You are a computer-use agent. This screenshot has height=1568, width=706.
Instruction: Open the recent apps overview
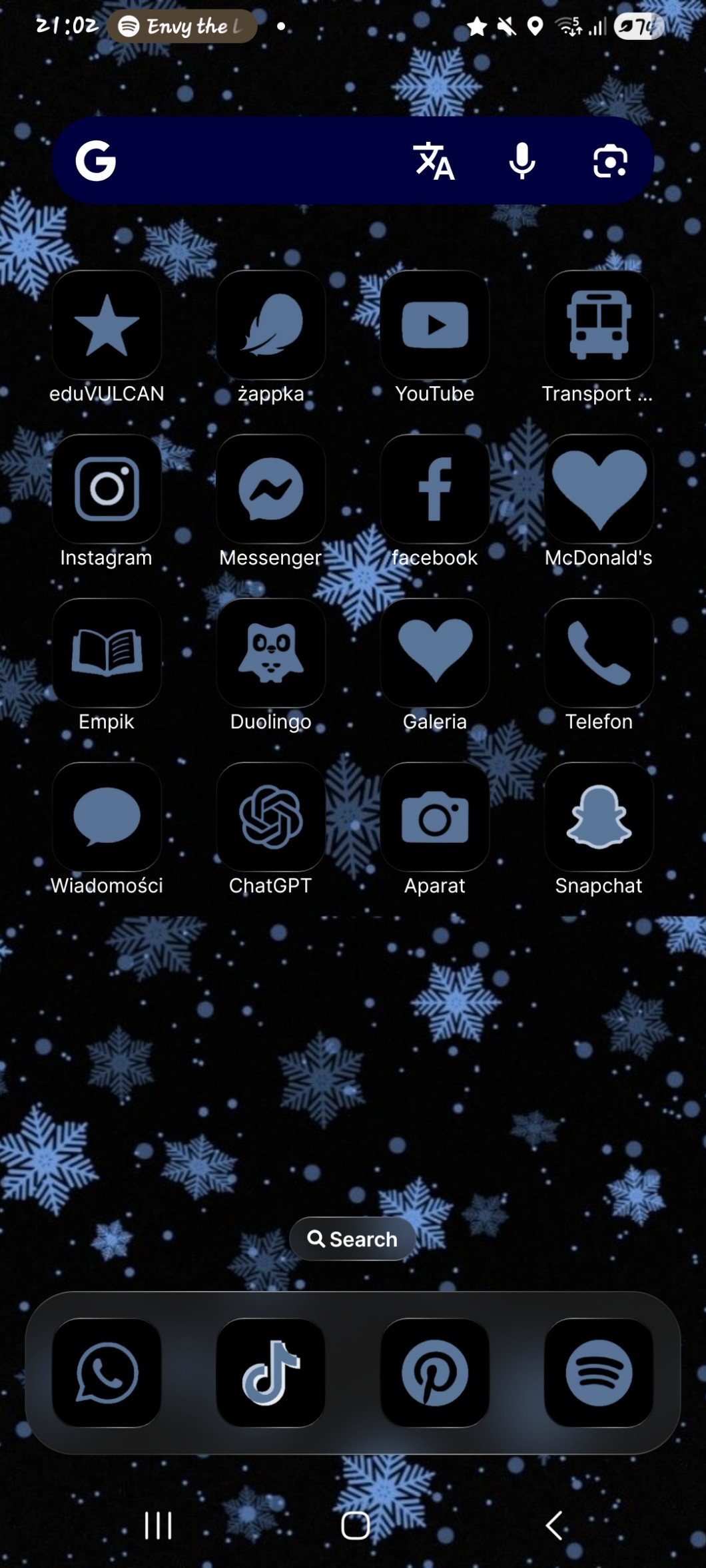point(159,1525)
